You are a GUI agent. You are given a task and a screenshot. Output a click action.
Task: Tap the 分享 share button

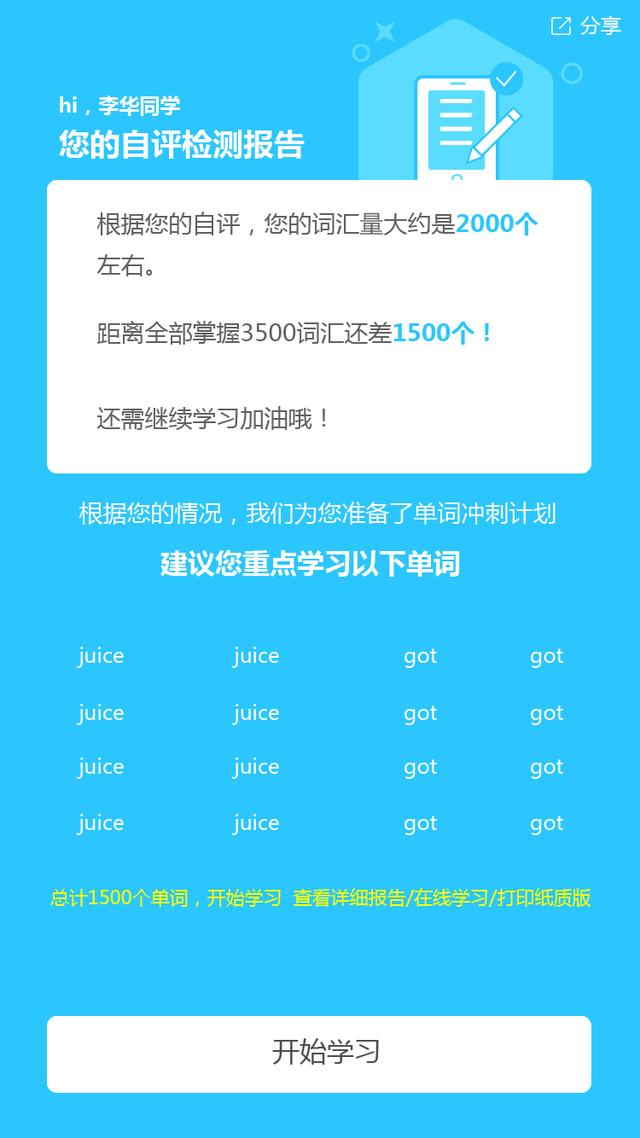(x=586, y=26)
